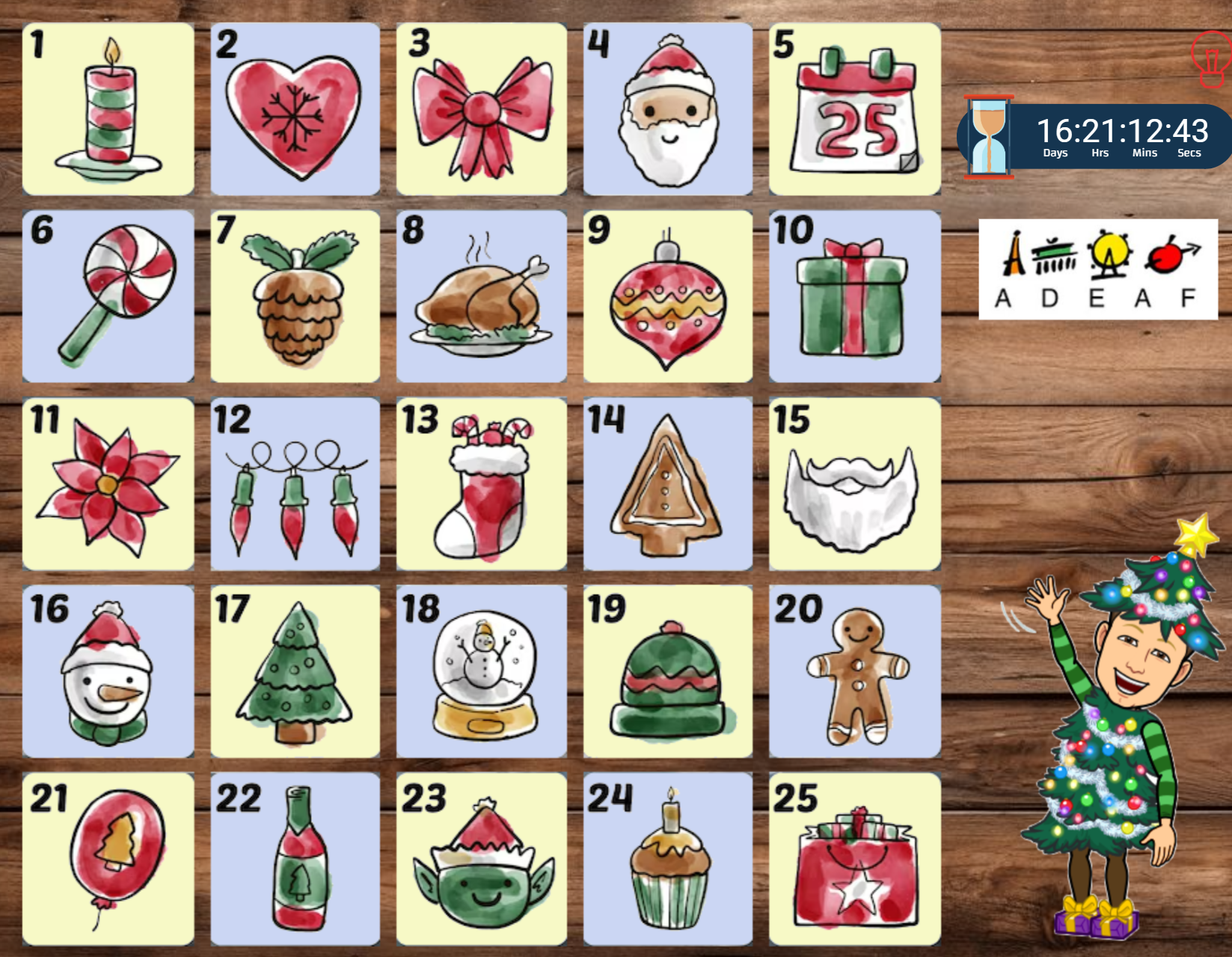Screen dimensions: 1232x957
Task: Select day 9 ornament tile
Action: (667, 296)
